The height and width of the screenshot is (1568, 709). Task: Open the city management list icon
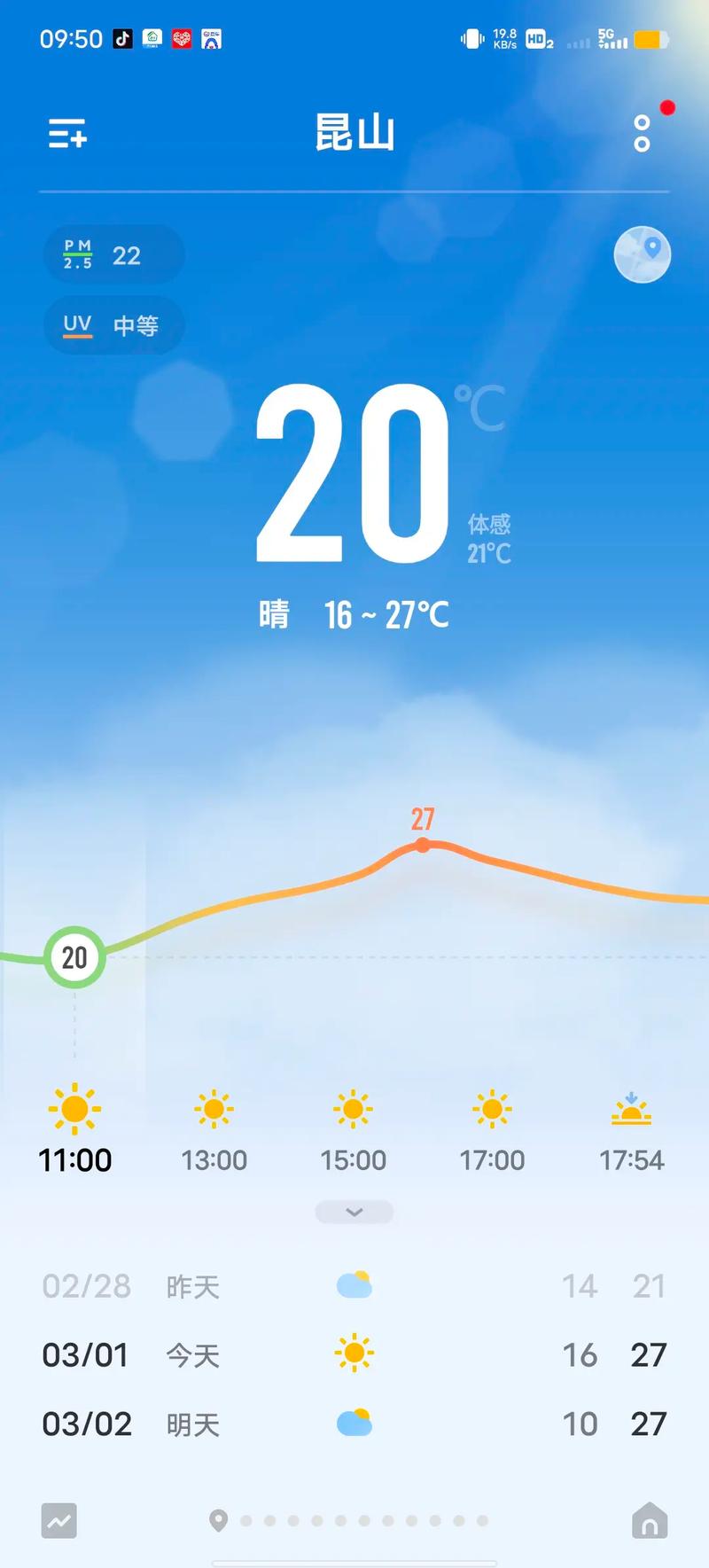[x=66, y=133]
